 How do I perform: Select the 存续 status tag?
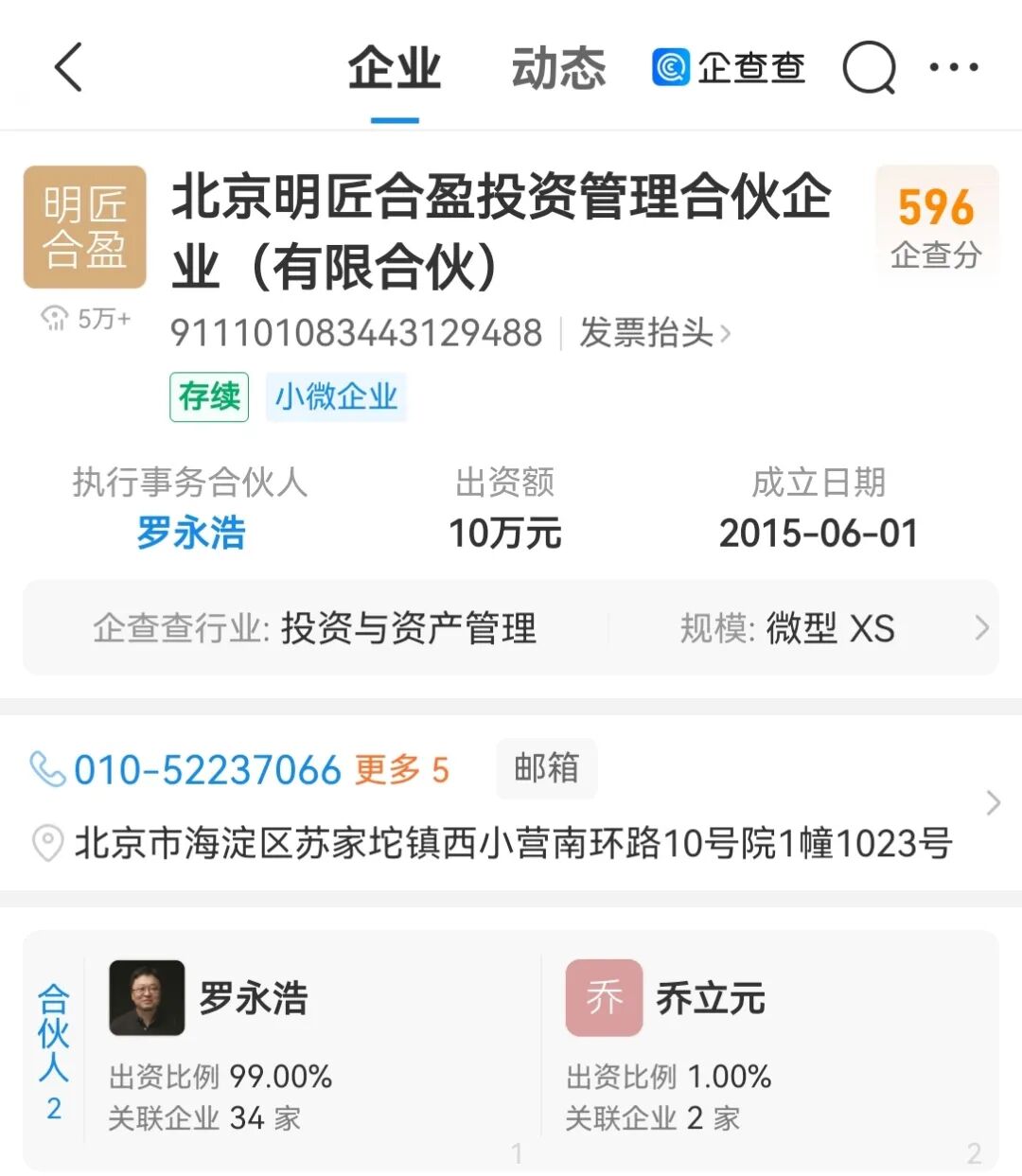coord(208,397)
